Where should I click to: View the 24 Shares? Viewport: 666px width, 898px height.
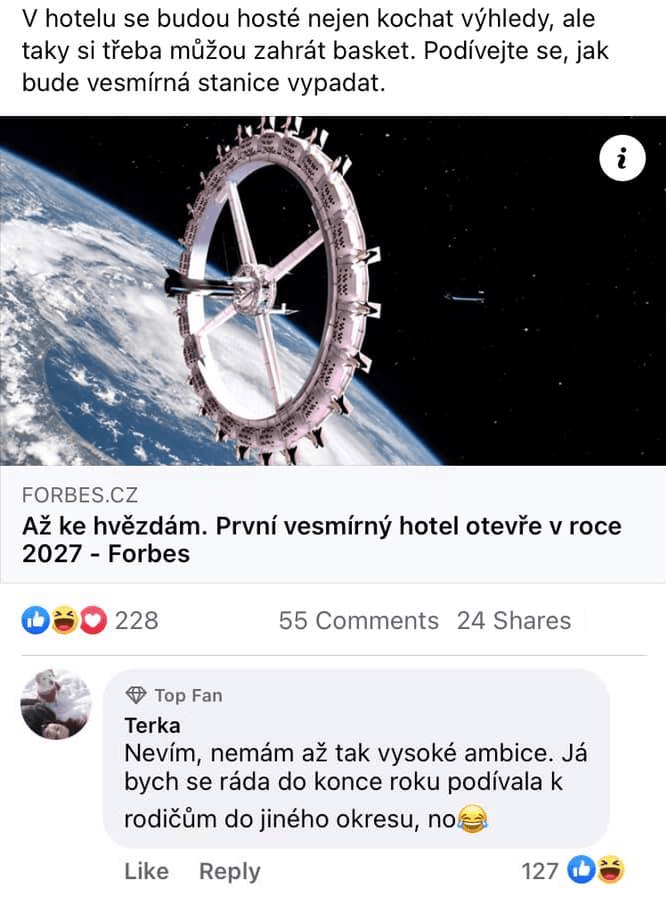(513, 621)
